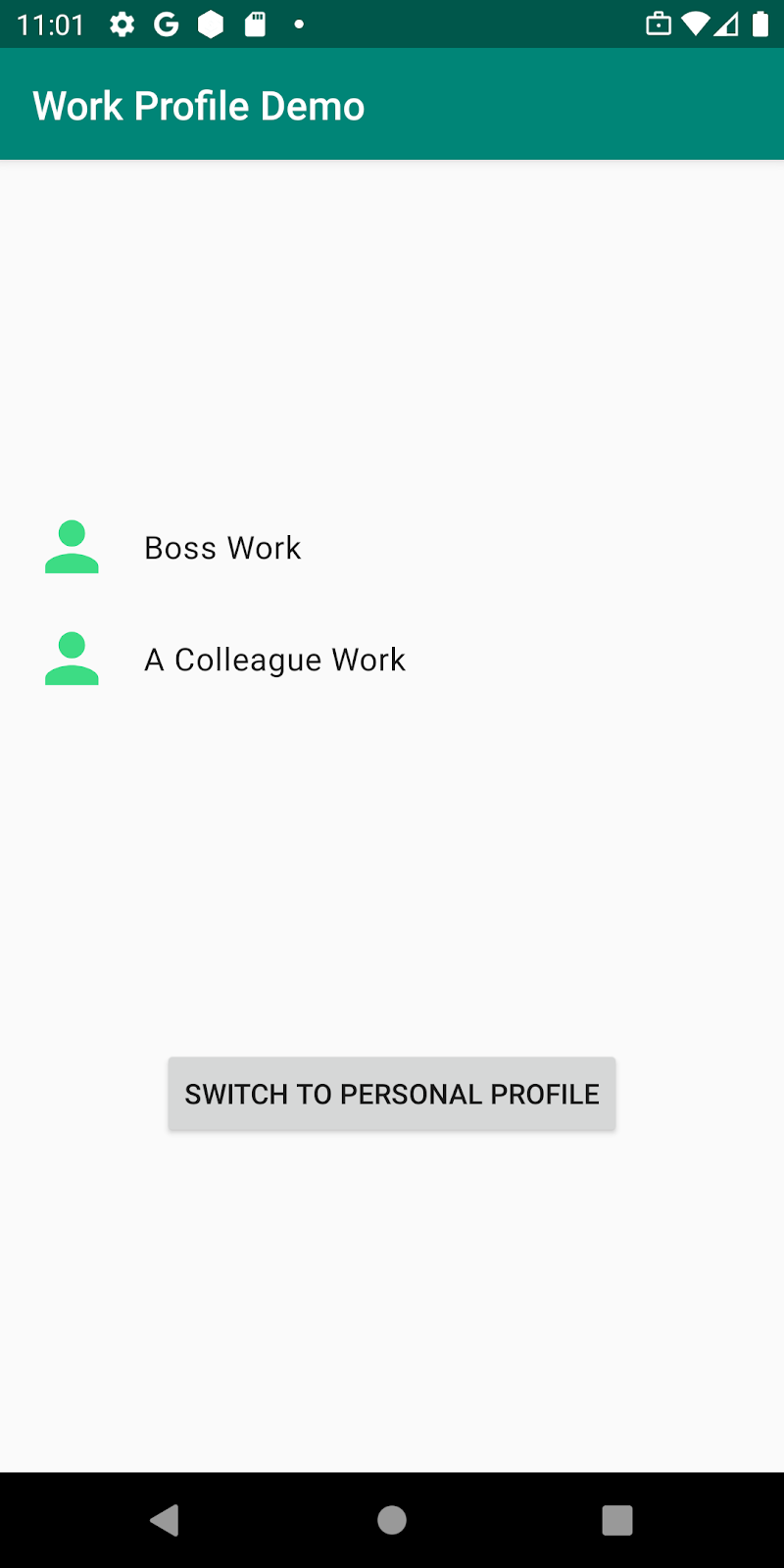This screenshot has width=784, height=1568.
Task: Open the Recents navigation button
Action: click(617, 1520)
